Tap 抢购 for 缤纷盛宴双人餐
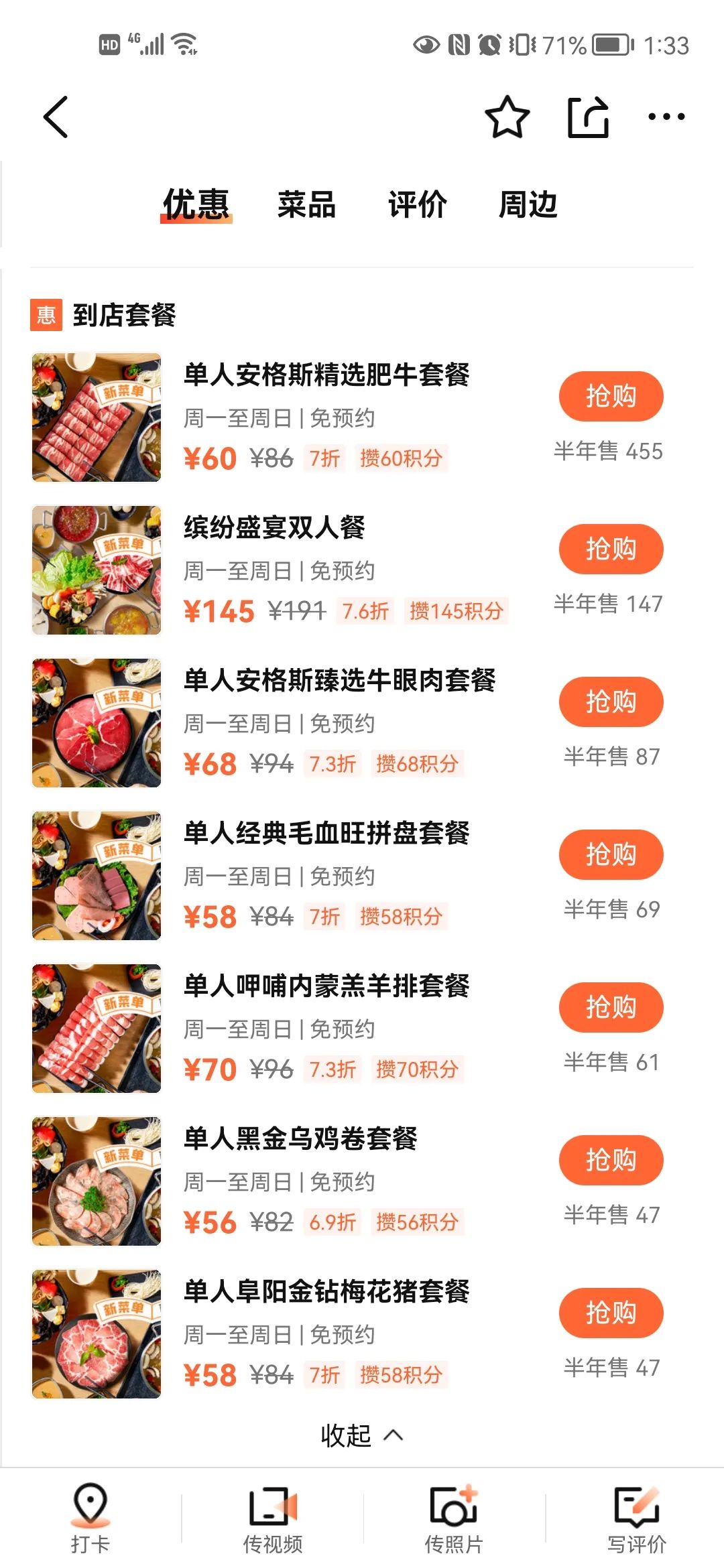This screenshot has width=724, height=1568. point(611,549)
